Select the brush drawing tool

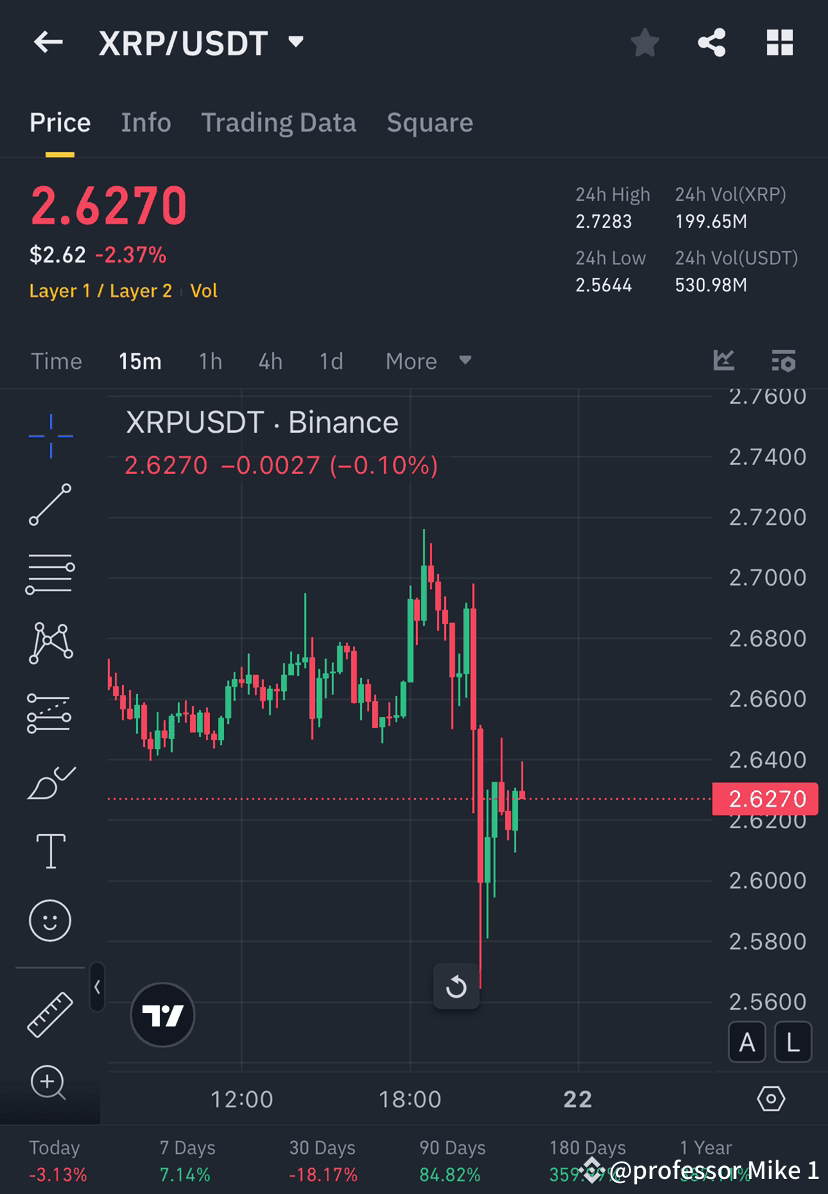pos(50,781)
